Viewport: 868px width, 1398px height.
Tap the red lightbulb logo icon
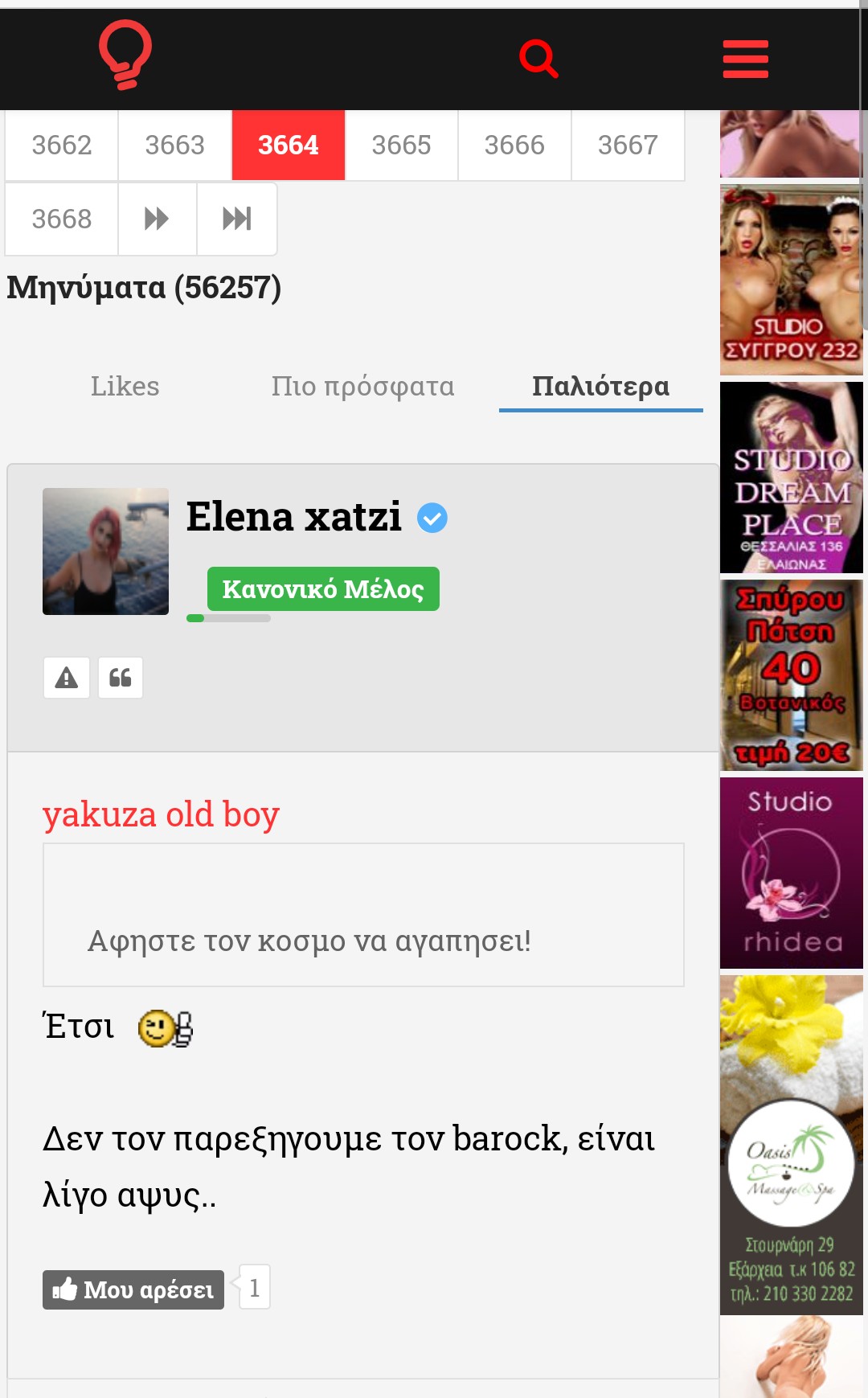click(x=125, y=54)
